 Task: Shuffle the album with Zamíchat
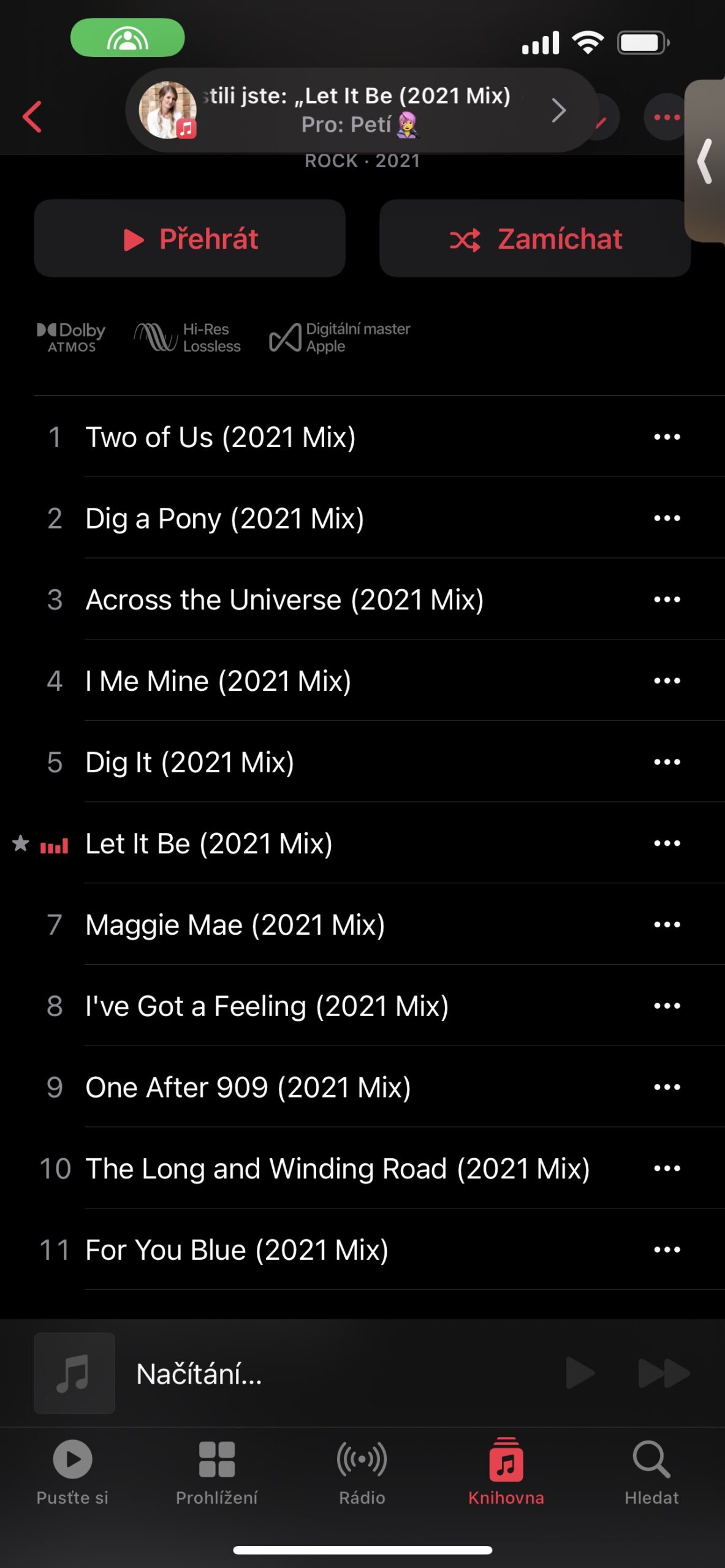point(534,238)
